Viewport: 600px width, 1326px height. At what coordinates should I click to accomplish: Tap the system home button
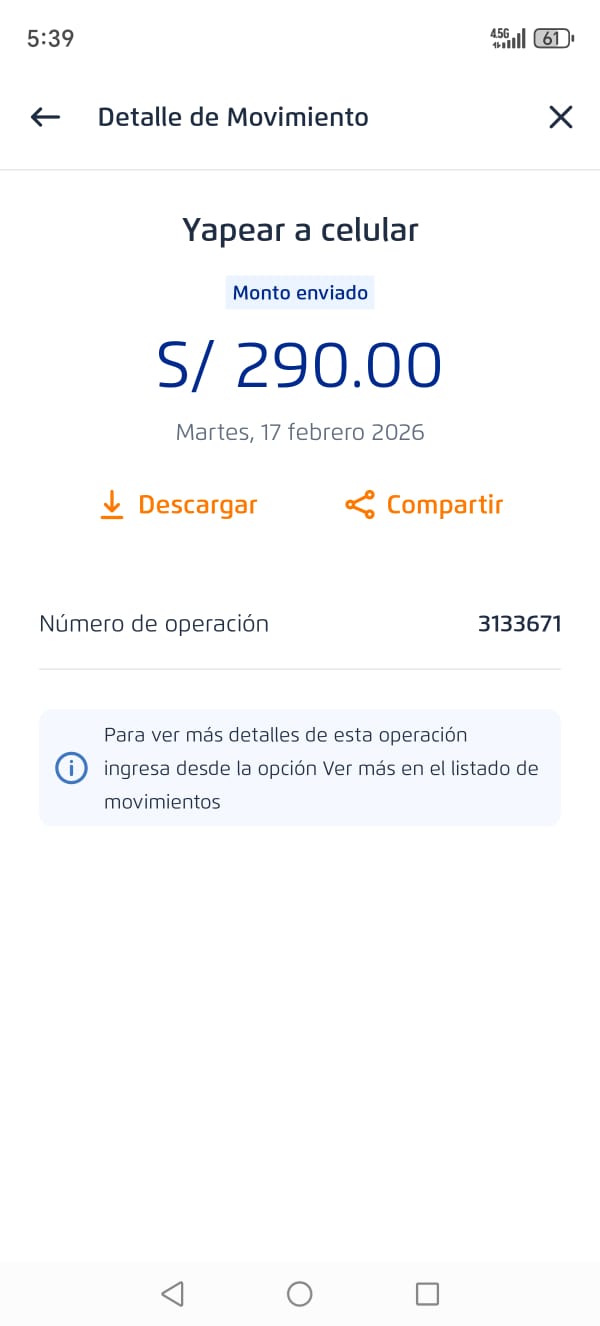point(300,1294)
